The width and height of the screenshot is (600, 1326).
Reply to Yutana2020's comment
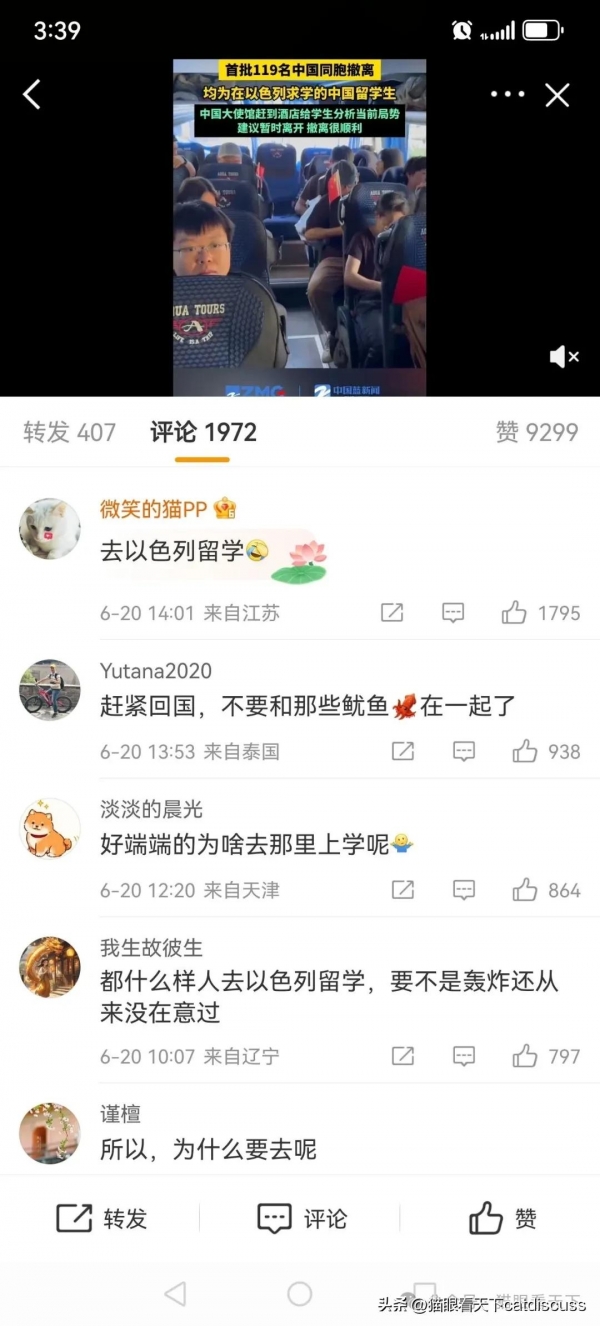click(463, 751)
